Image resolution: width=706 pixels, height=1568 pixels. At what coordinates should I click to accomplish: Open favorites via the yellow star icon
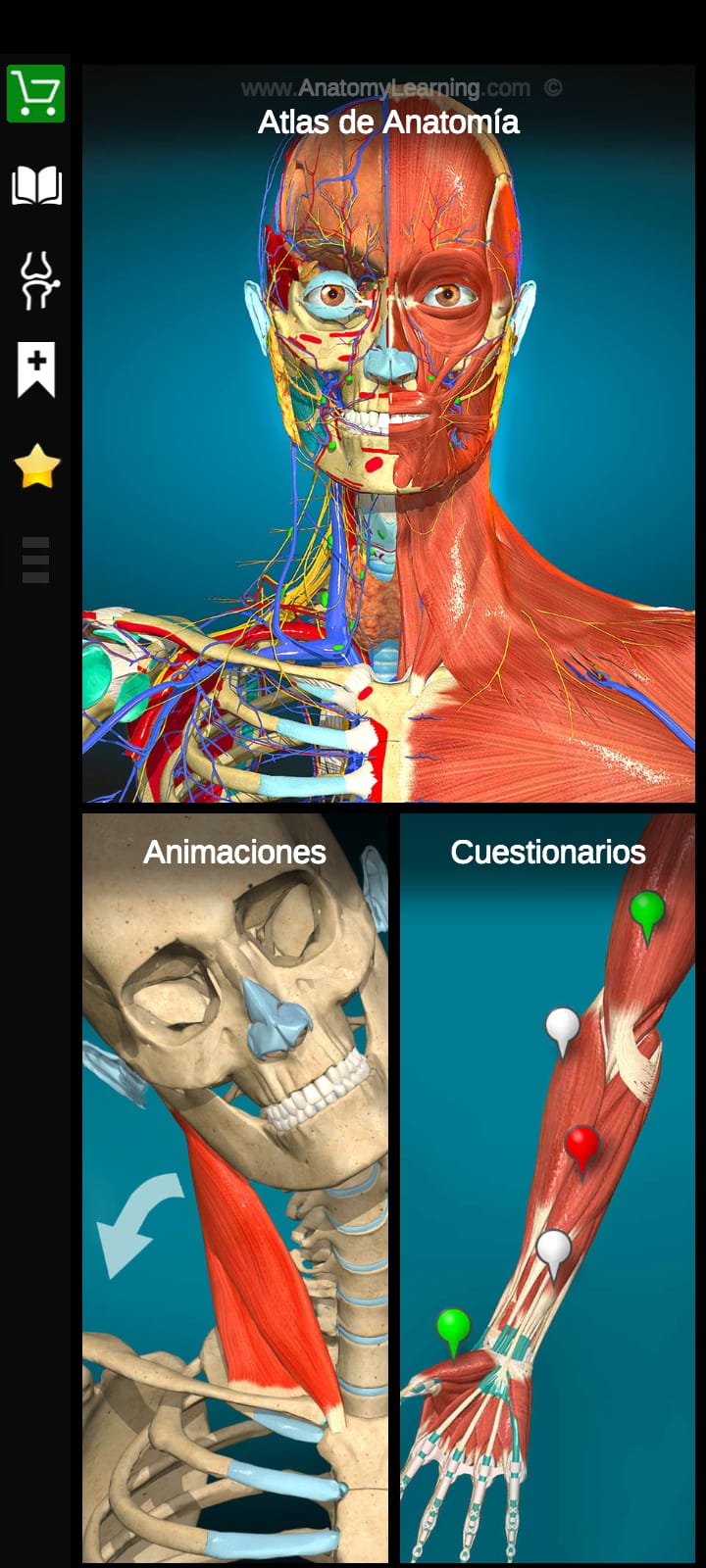tap(35, 465)
